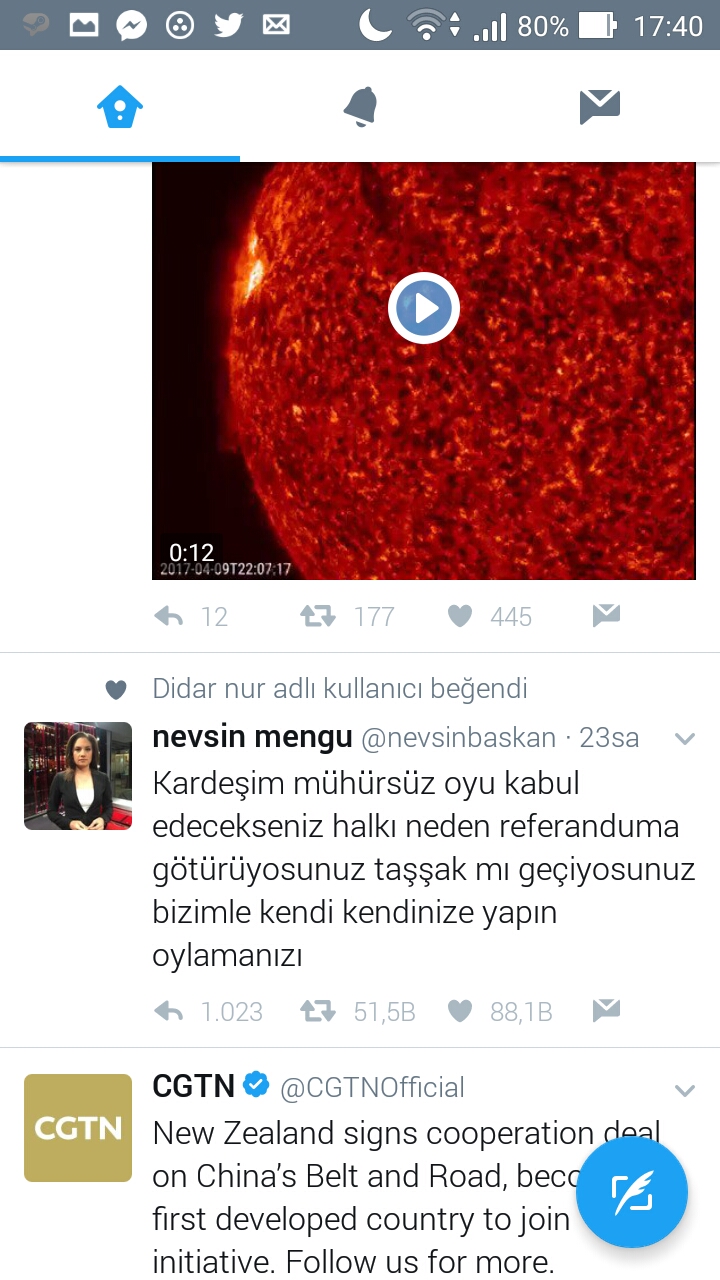Visit the @CGTNOfficial handle
The height and width of the screenshot is (1280, 720).
click(372, 1088)
